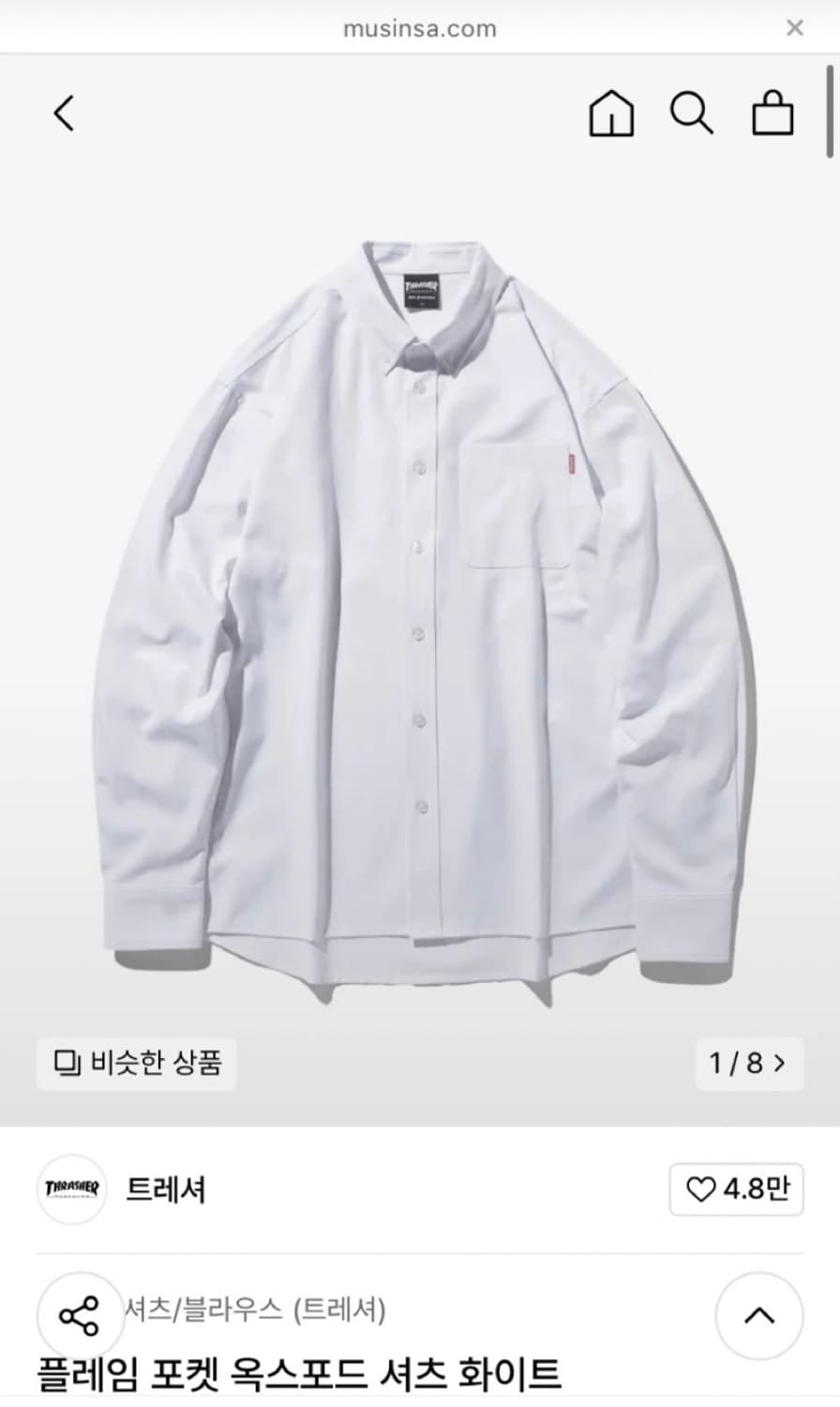Share this product

81,1315
